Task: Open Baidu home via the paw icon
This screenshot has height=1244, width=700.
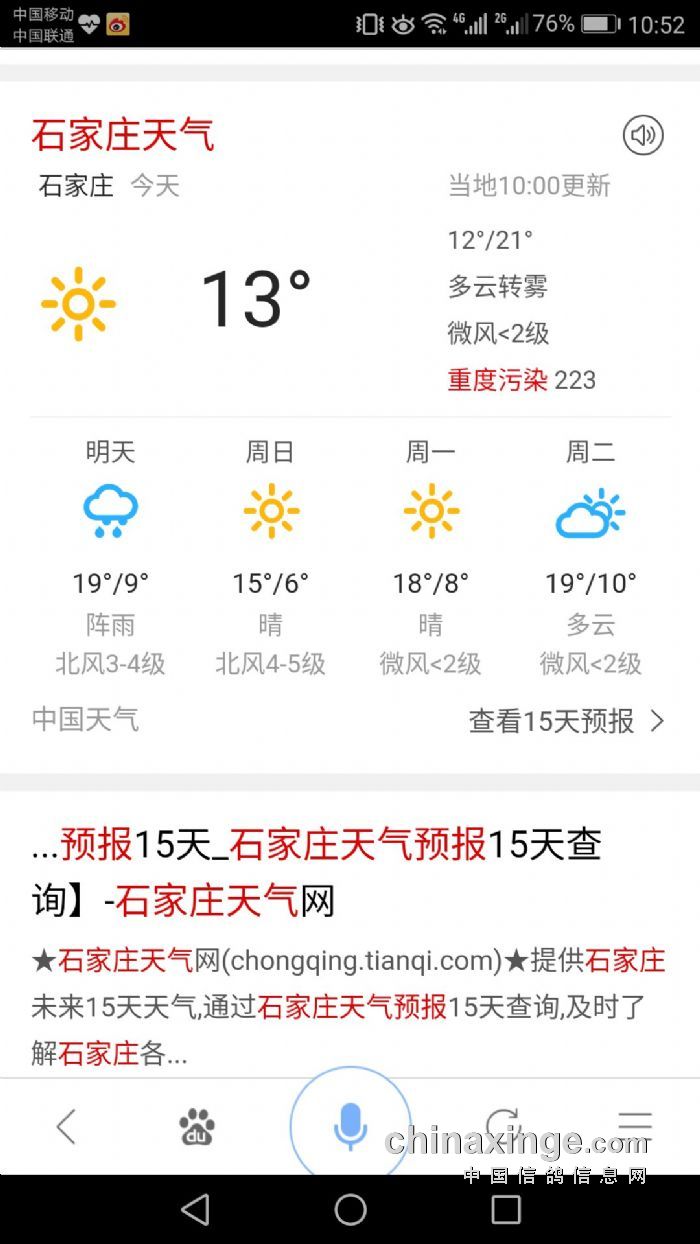Action: [x=197, y=1127]
